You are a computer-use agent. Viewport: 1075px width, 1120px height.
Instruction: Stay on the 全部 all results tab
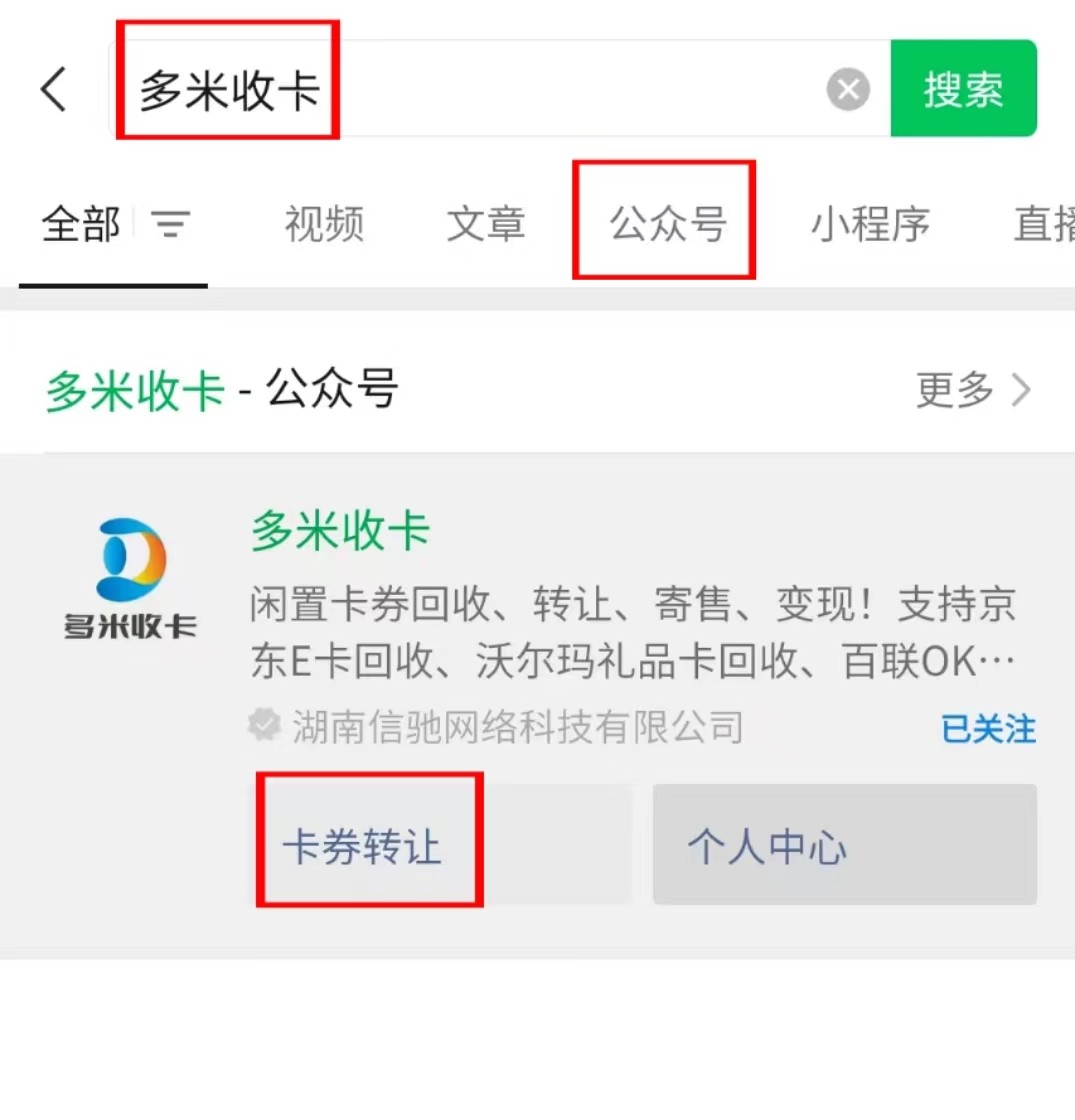(x=80, y=224)
